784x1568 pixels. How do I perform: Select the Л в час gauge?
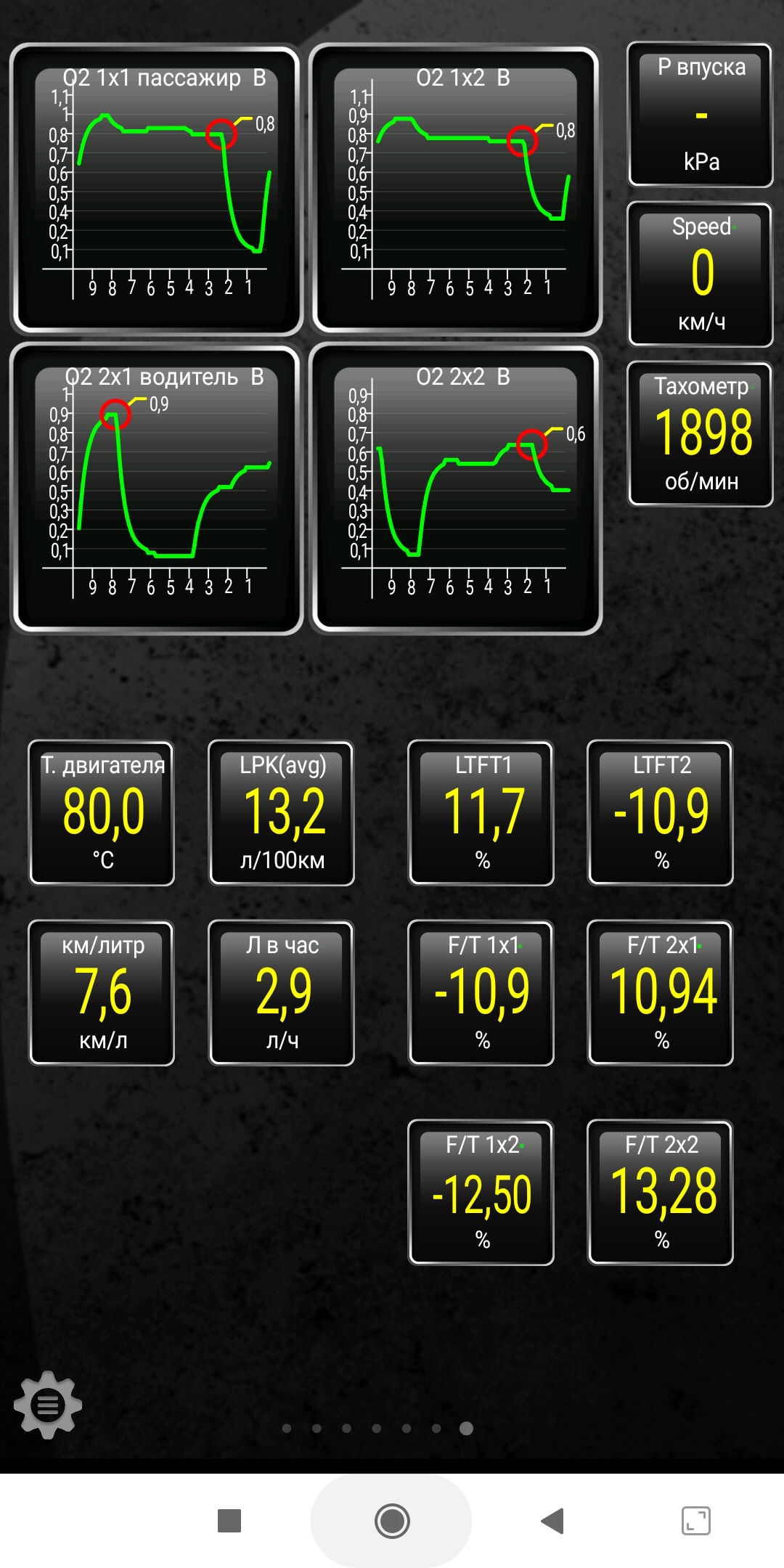coord(282,993)
